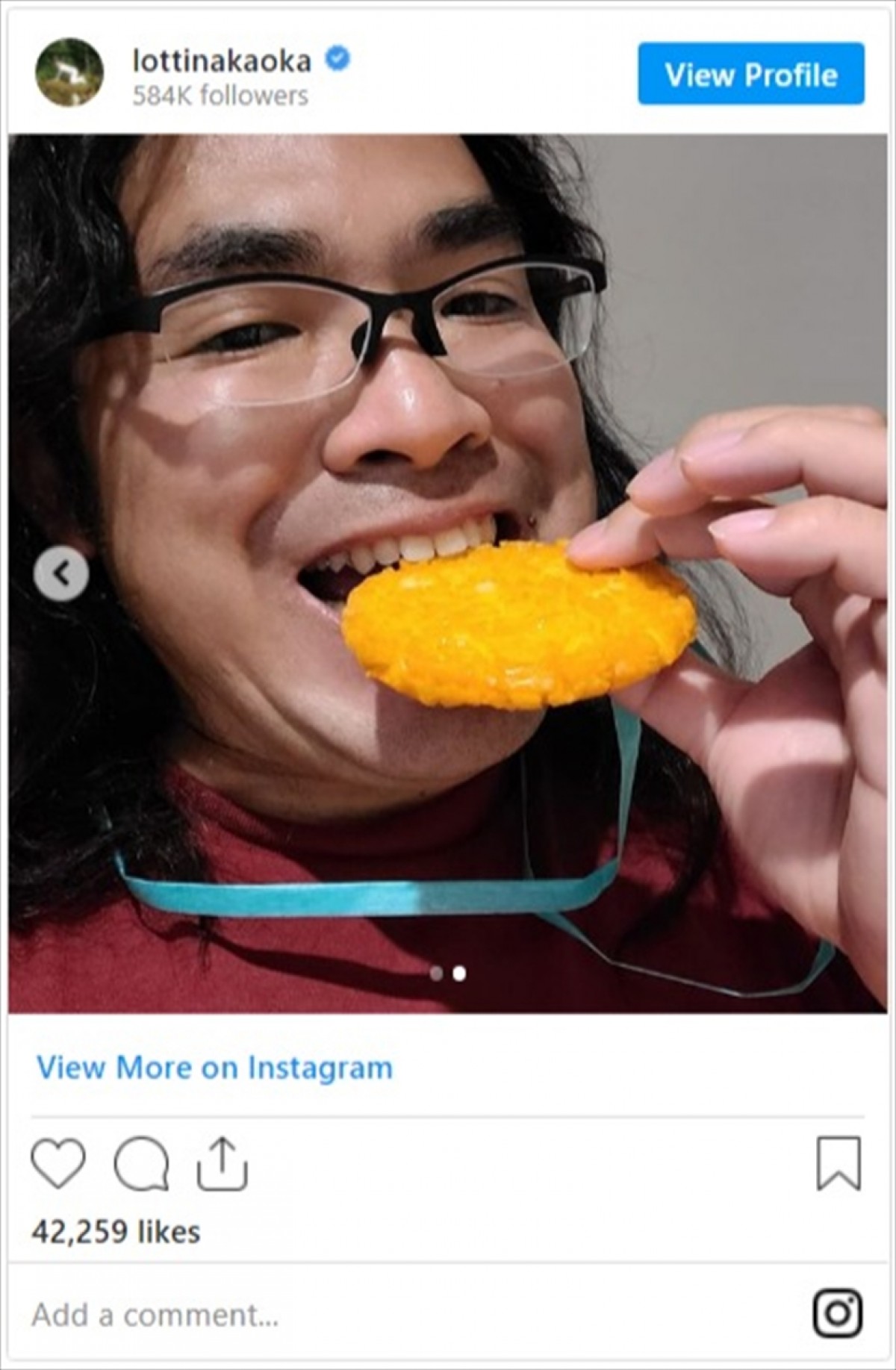Open View More on Instagram link
The image size is (896, 1370).
214,1068
